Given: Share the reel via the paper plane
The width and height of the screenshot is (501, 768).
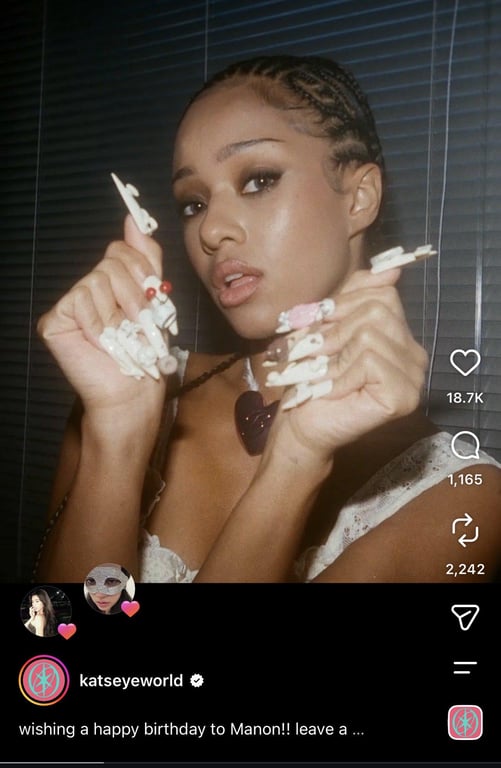Looking at the screenshot, I should [465, 617].
